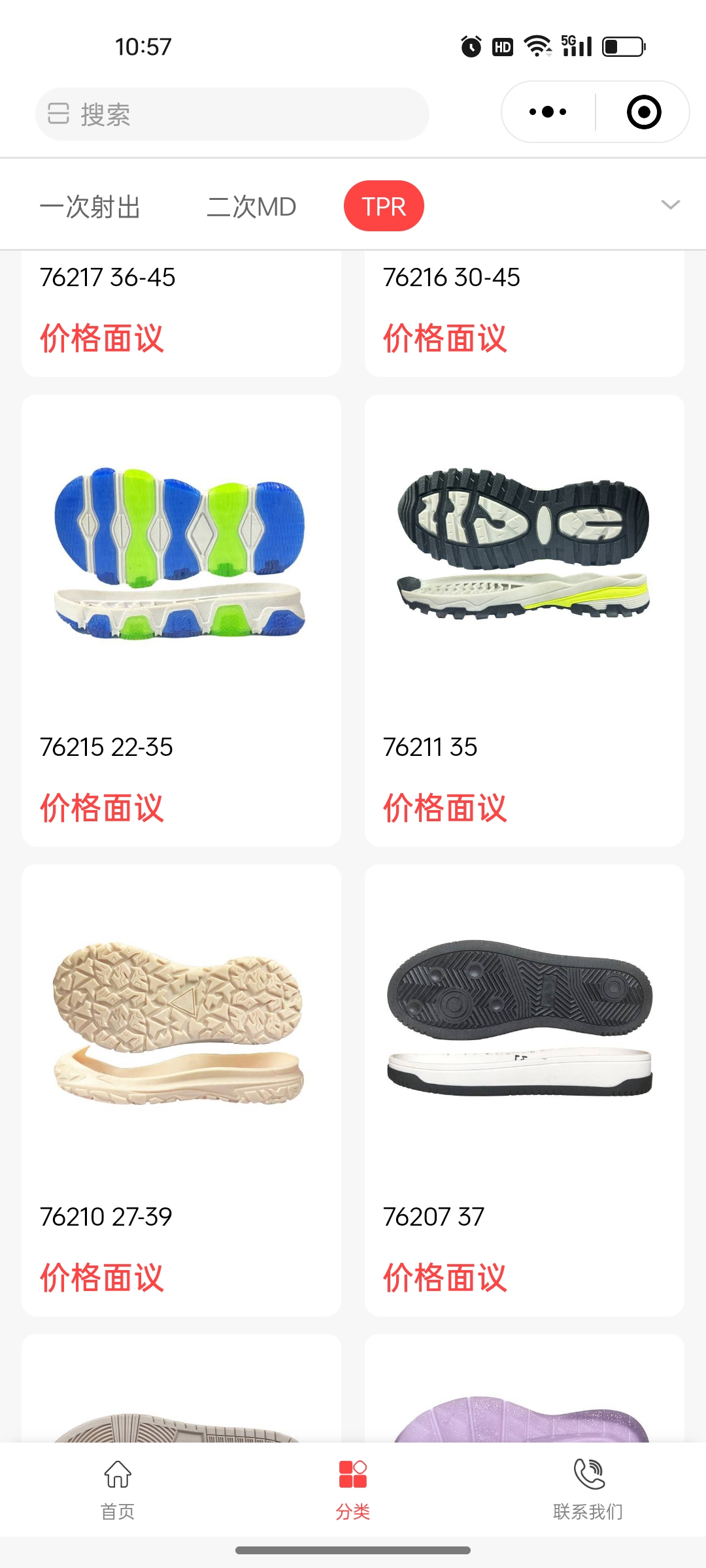Select the TPR category tab
The width and height of the screenshot is (706, 1568).
pos(384,206)
